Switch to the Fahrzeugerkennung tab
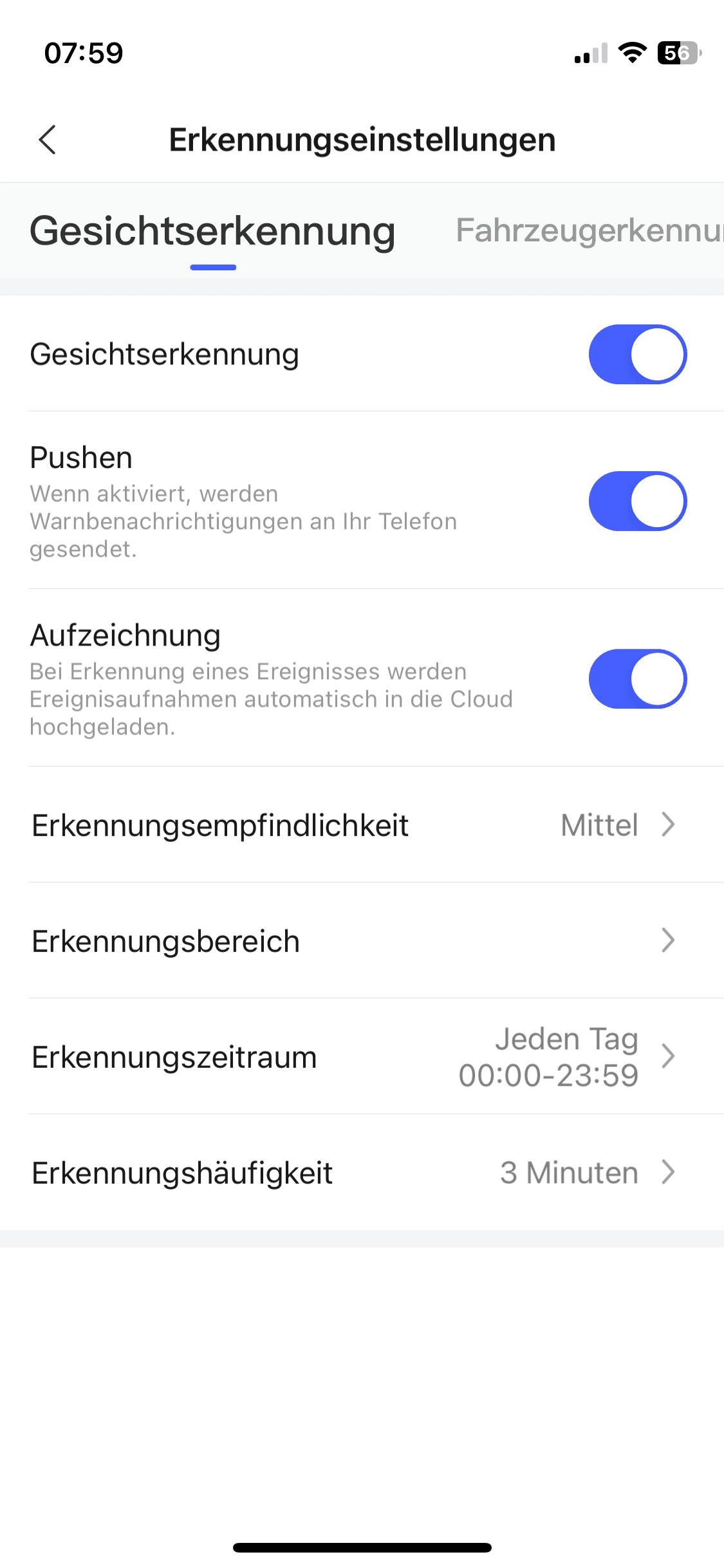This screenshot has width=724, height=1568. [x=588, y=230]
